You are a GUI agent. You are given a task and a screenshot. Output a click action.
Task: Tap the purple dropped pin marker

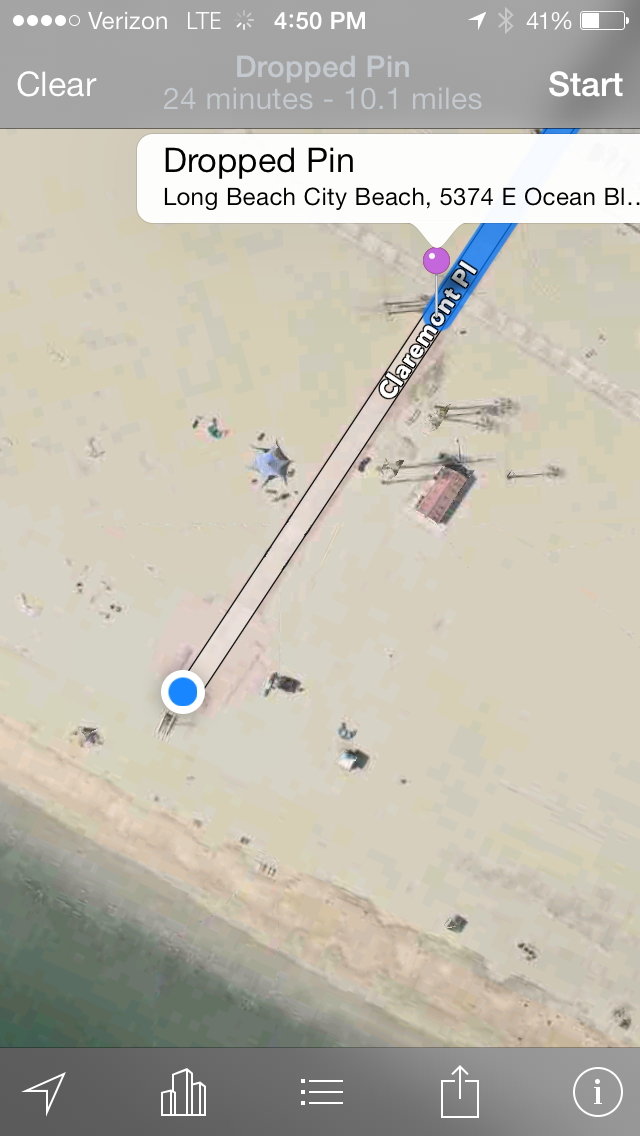tap(436, 261)
